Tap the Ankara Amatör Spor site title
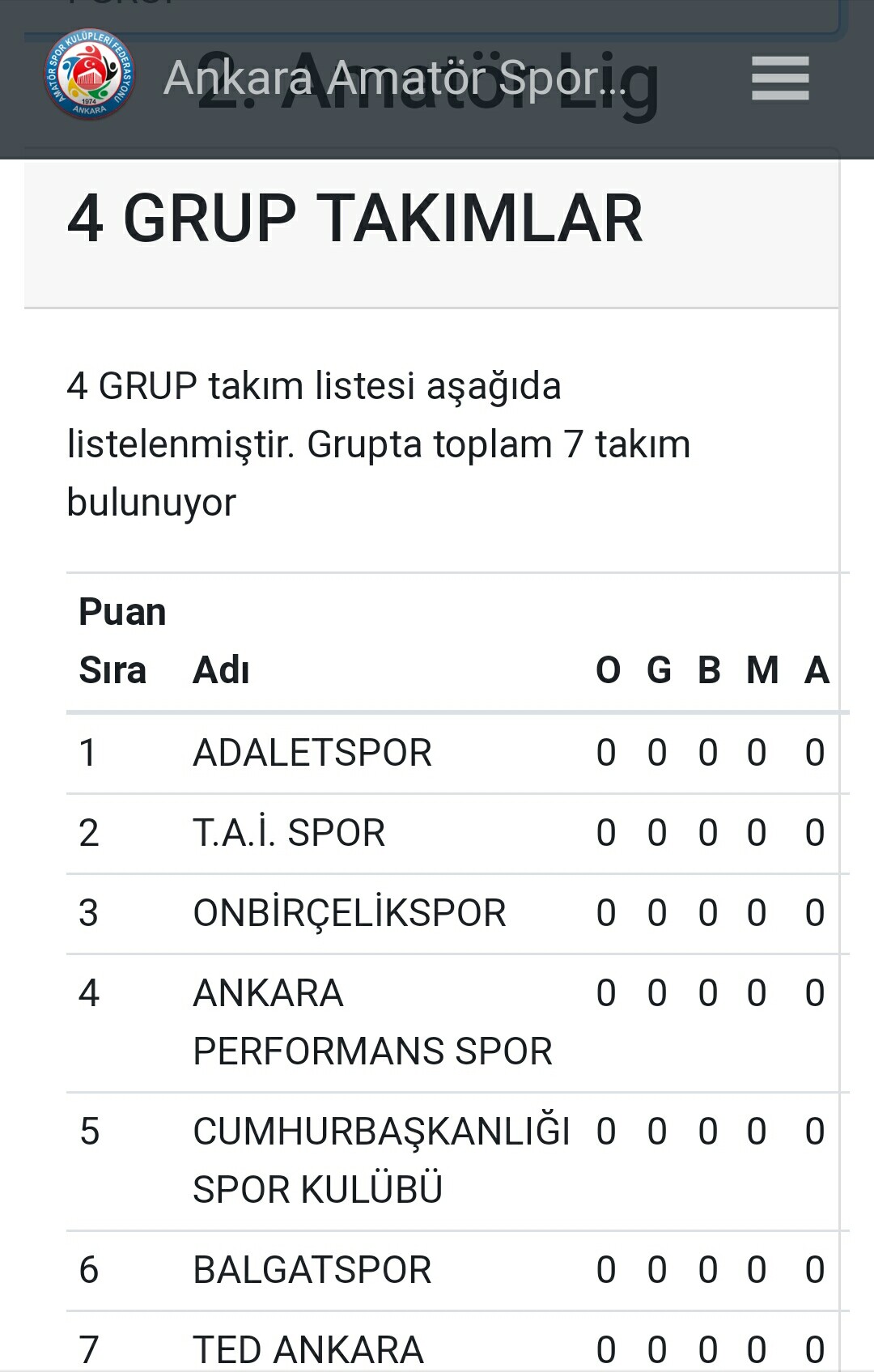Viewport: 874px width, 1372px height. point(395,79)
